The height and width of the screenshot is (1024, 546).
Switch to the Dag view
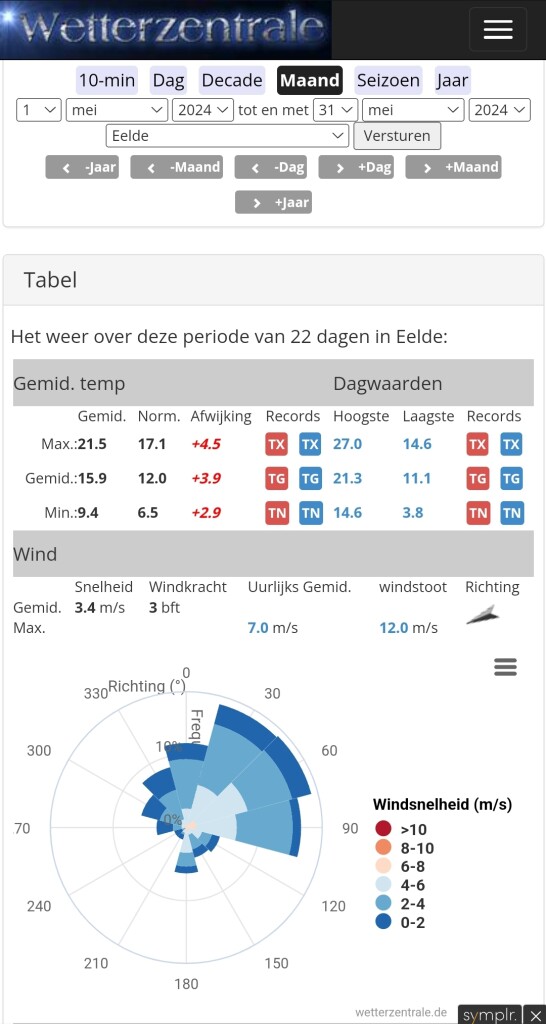tap(169, 80)
